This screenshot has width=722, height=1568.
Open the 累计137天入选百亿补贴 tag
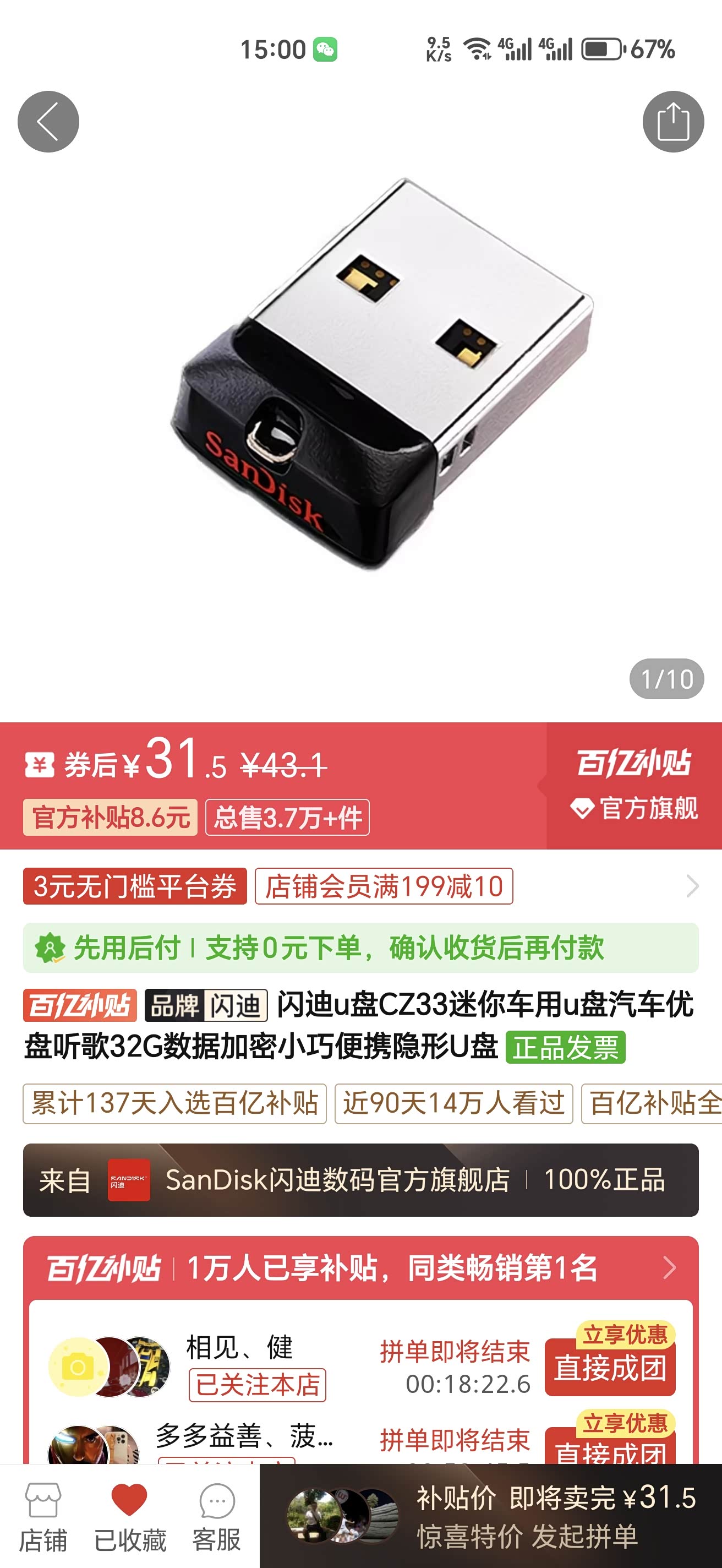pyautogui.click(x=174, y=1103)
